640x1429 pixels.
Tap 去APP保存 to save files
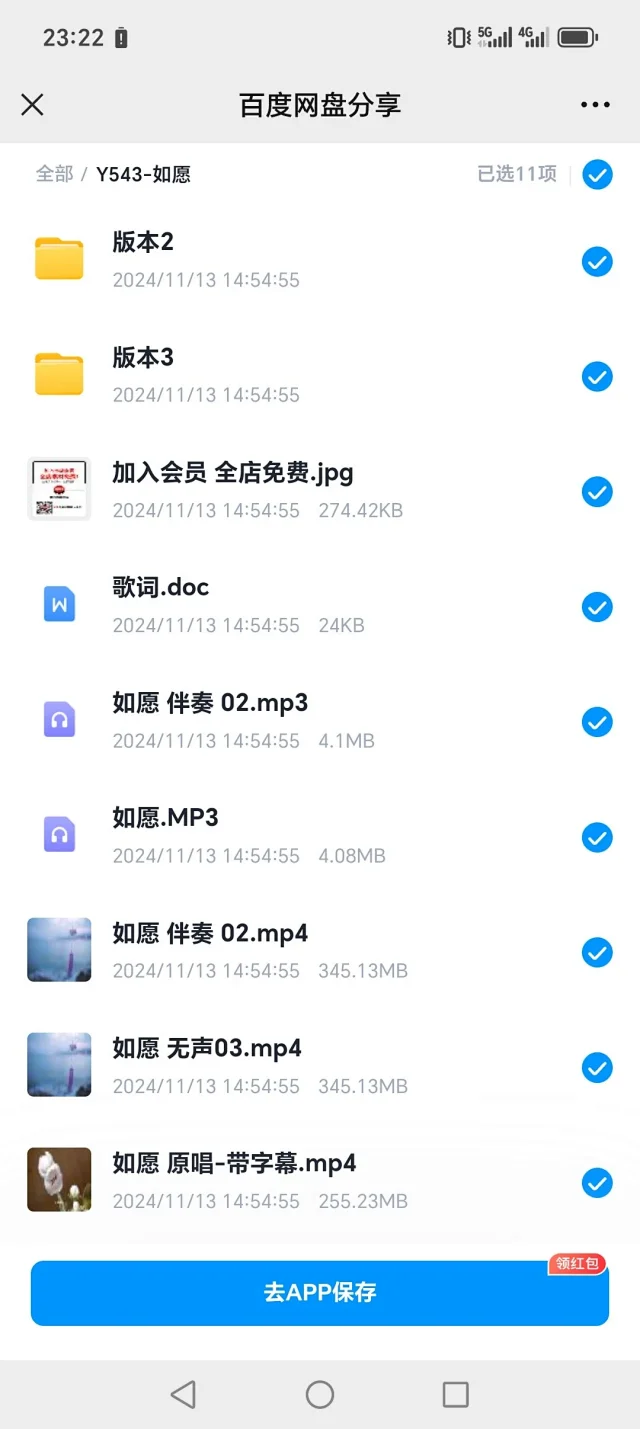coord(320,1292)
